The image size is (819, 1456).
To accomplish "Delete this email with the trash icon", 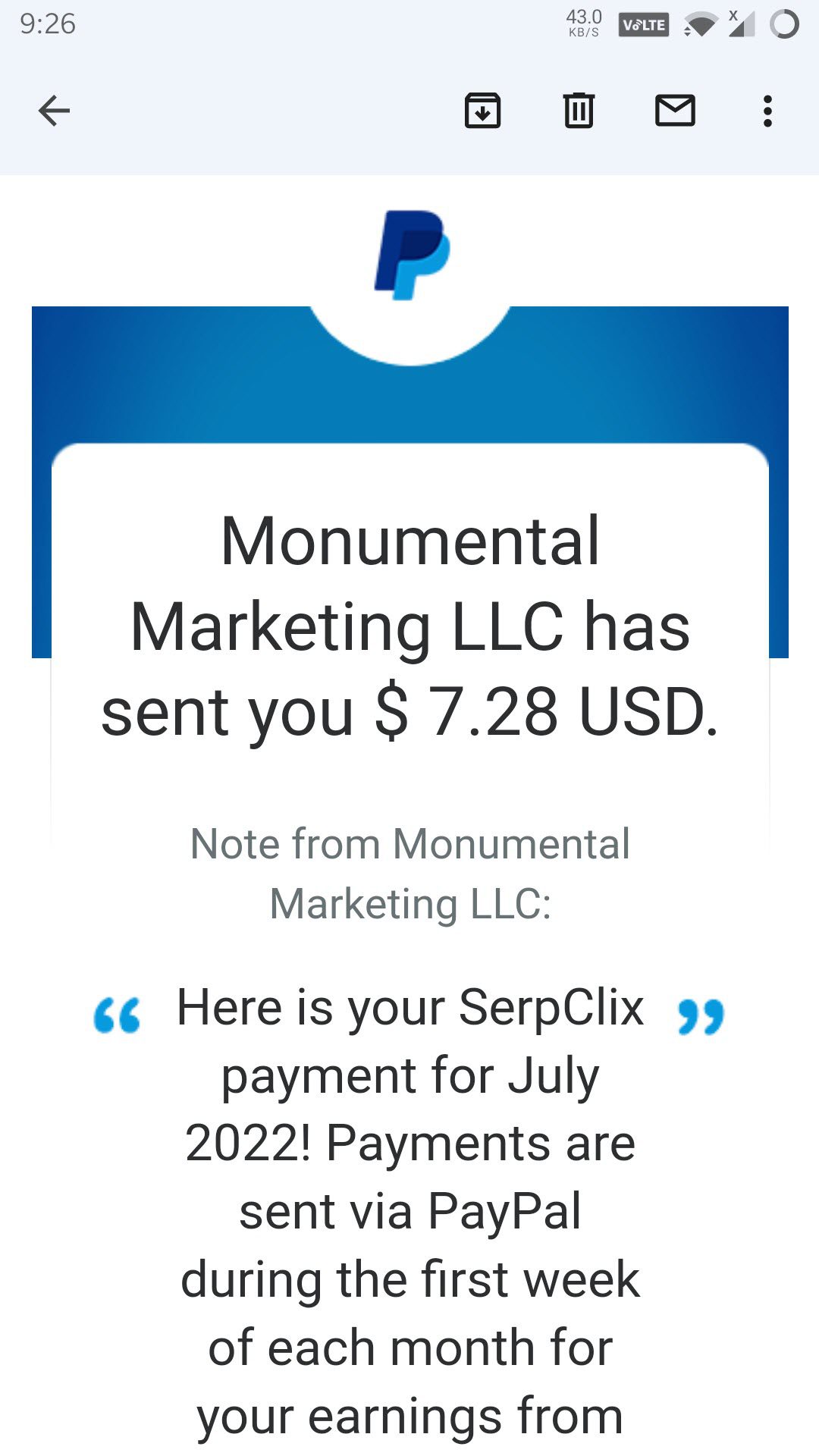I will 579,111.
